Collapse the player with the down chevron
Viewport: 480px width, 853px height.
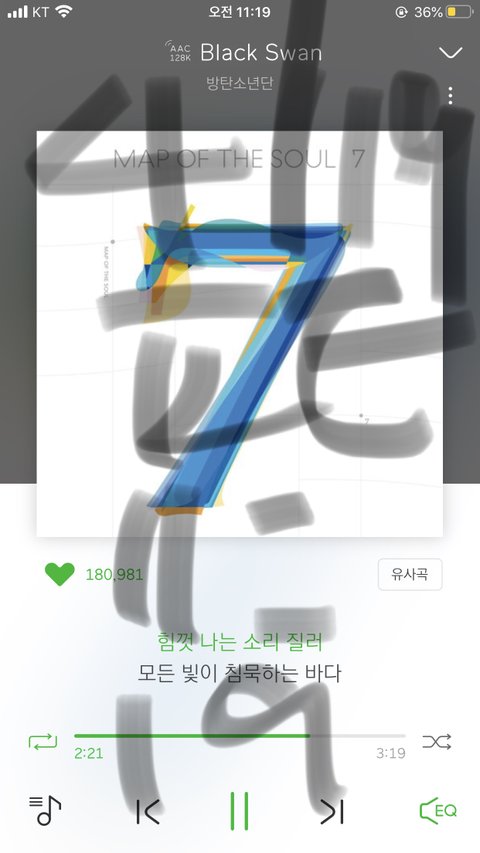point(450,53)
